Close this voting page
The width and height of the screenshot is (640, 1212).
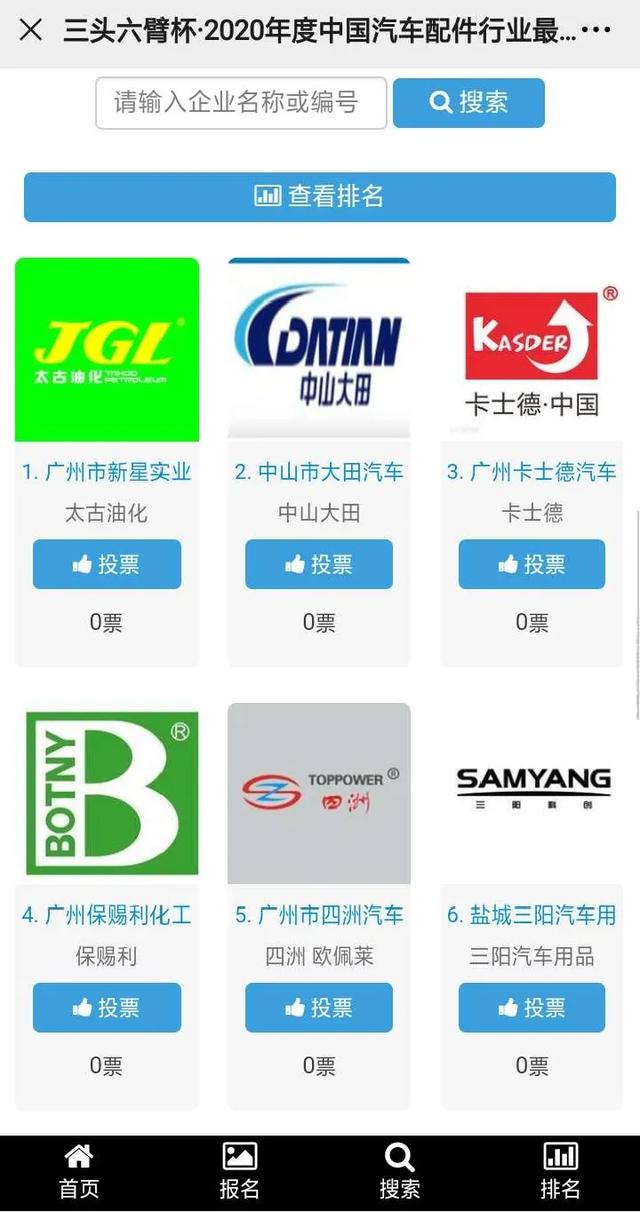point(31,30)
